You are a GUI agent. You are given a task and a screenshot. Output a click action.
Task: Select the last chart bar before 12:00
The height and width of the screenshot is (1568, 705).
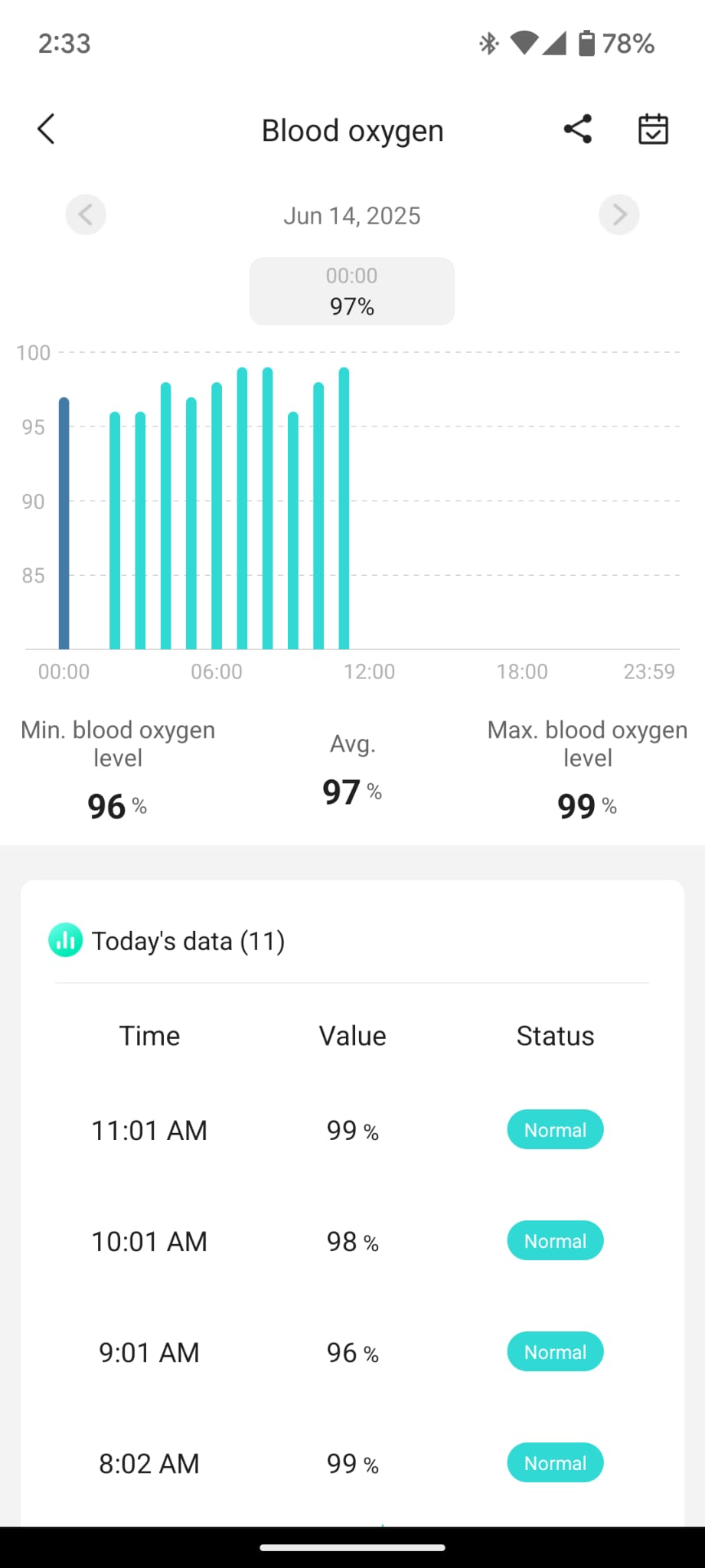pos(344,508)
